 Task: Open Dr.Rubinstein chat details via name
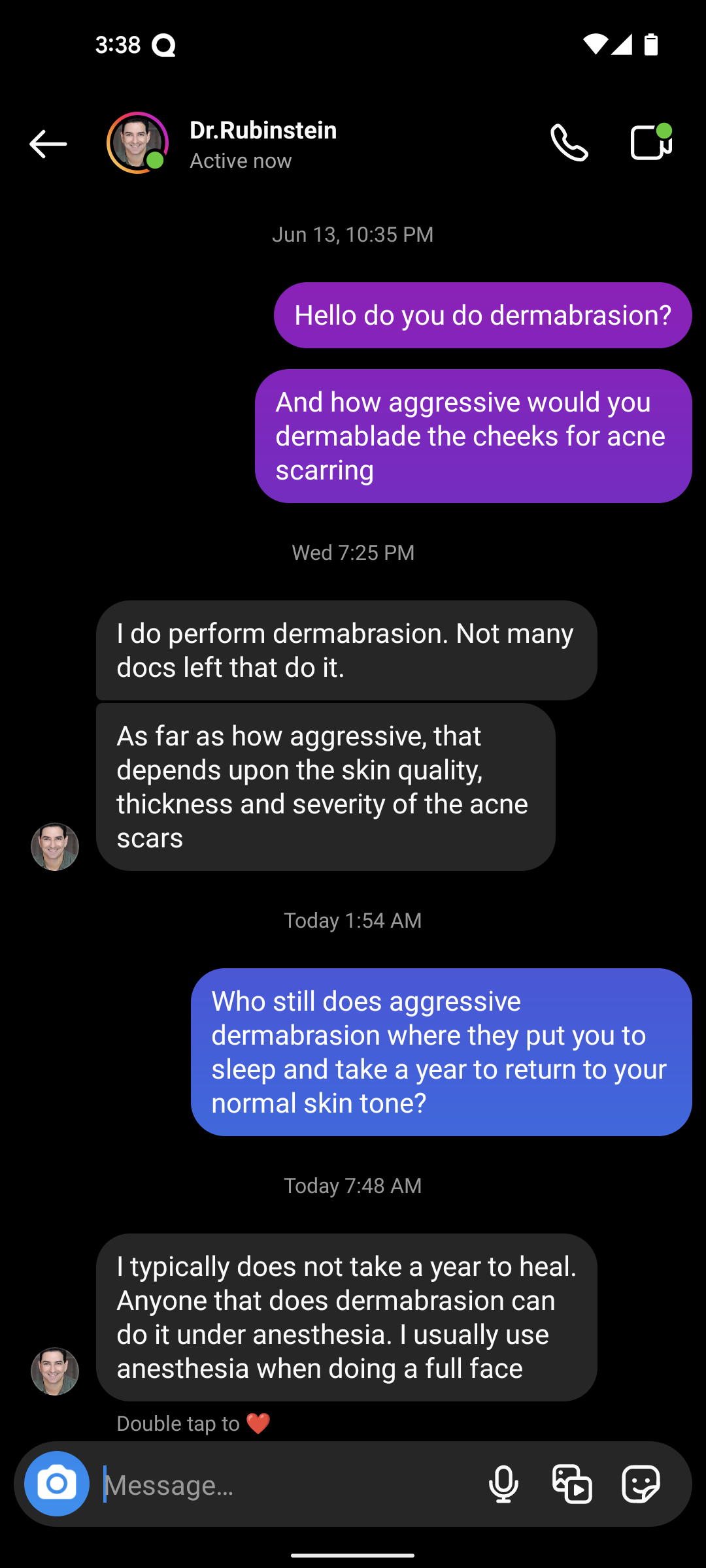point(263,131)
